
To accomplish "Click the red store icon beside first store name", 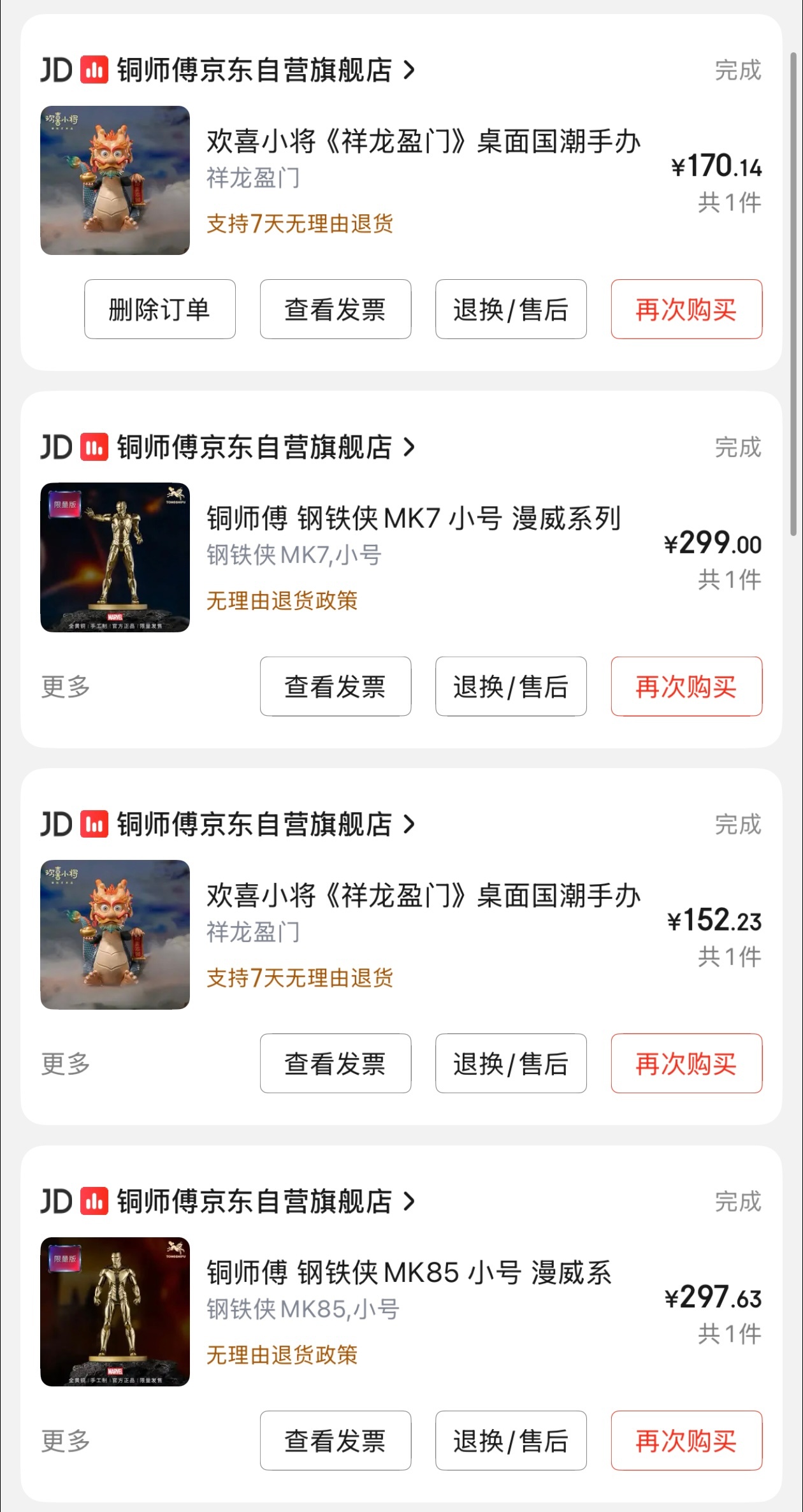I will pos(93,71).
